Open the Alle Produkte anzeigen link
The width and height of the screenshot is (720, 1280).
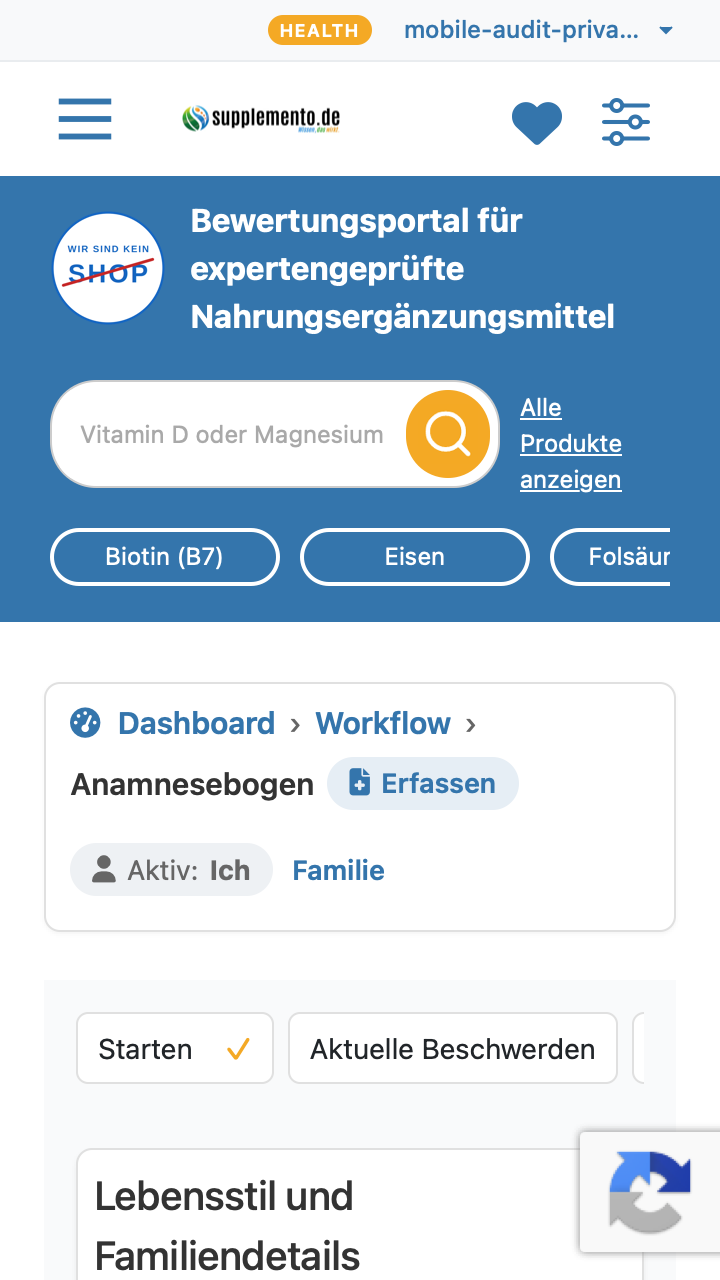coord(571,443)
